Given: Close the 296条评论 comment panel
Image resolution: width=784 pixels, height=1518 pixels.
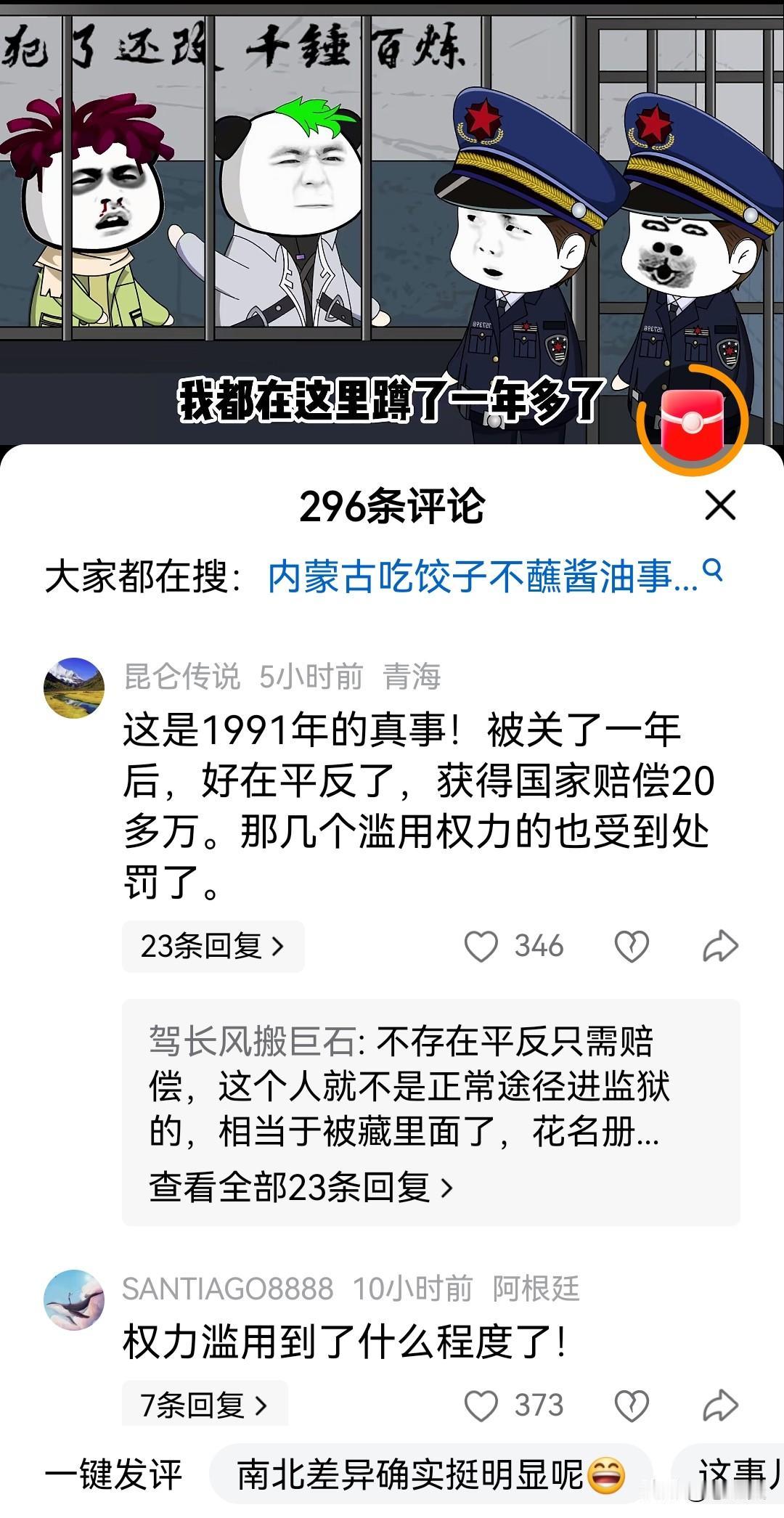Looking at the screenshot, I should [722, 505].
